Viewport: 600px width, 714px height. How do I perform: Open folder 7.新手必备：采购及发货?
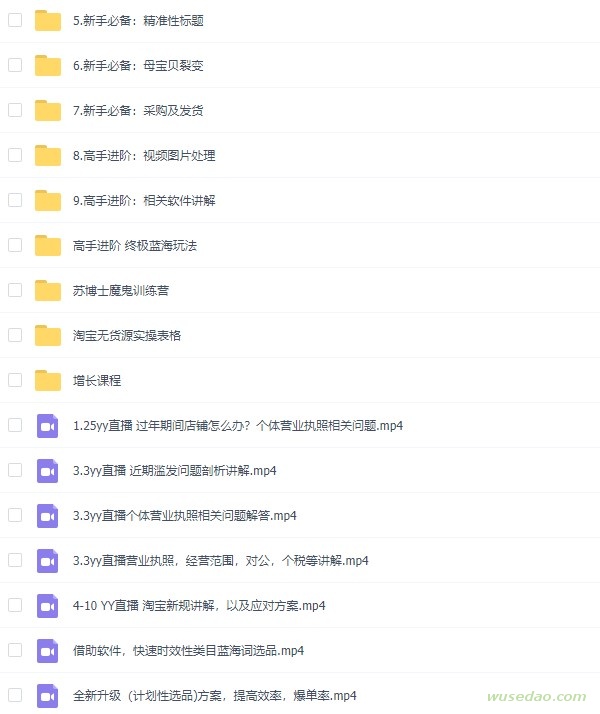pos(139,110)
